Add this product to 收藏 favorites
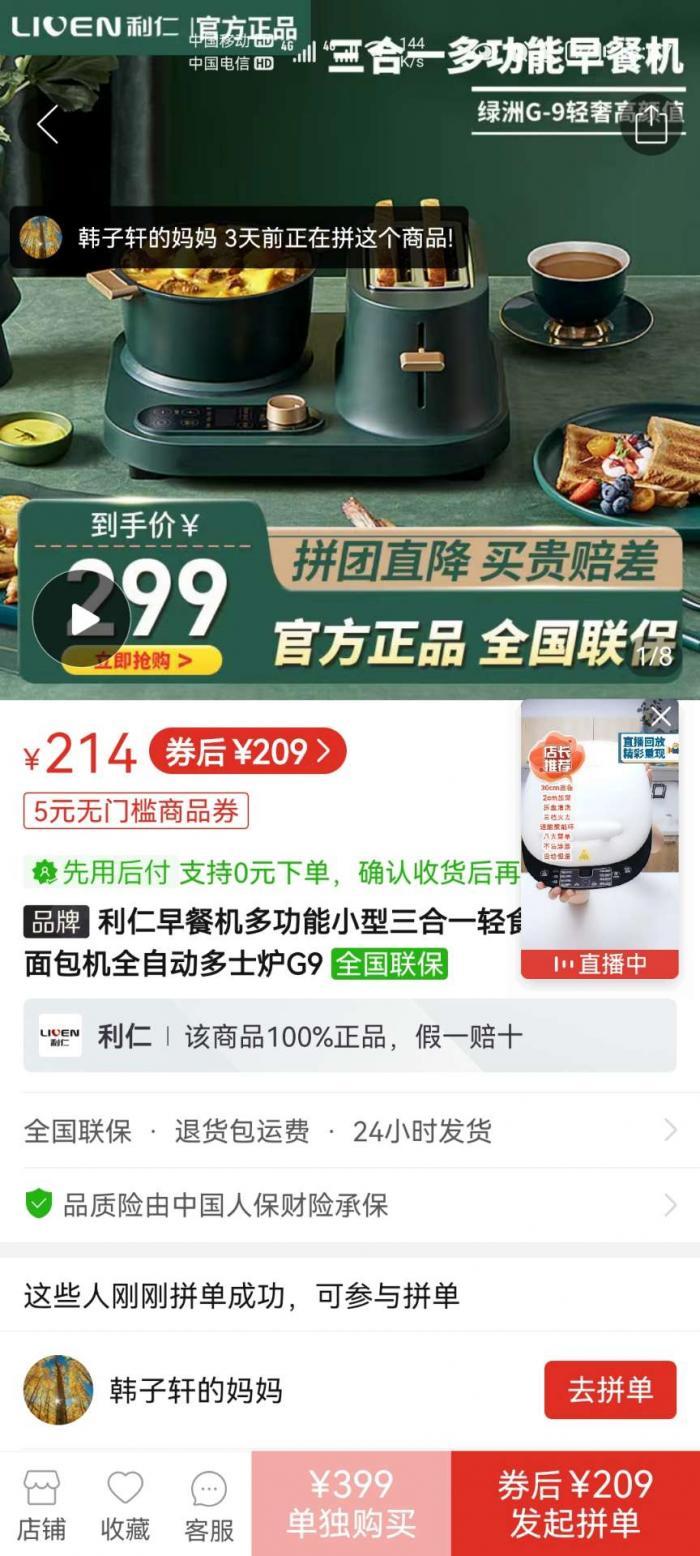The height and width of the screenshot is (1556, 700). (x=125, y=1505)
